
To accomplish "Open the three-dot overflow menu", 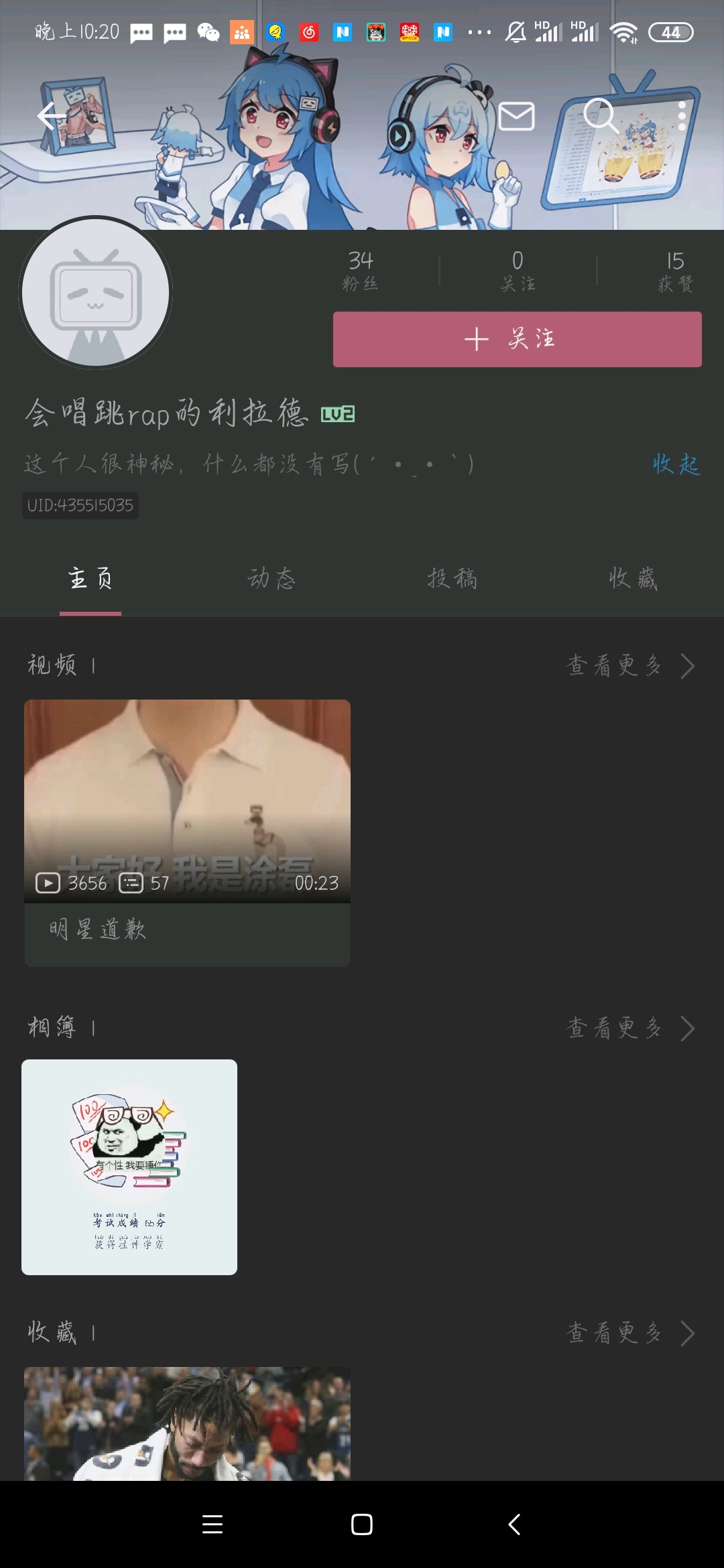I will [x=682, y=116].
